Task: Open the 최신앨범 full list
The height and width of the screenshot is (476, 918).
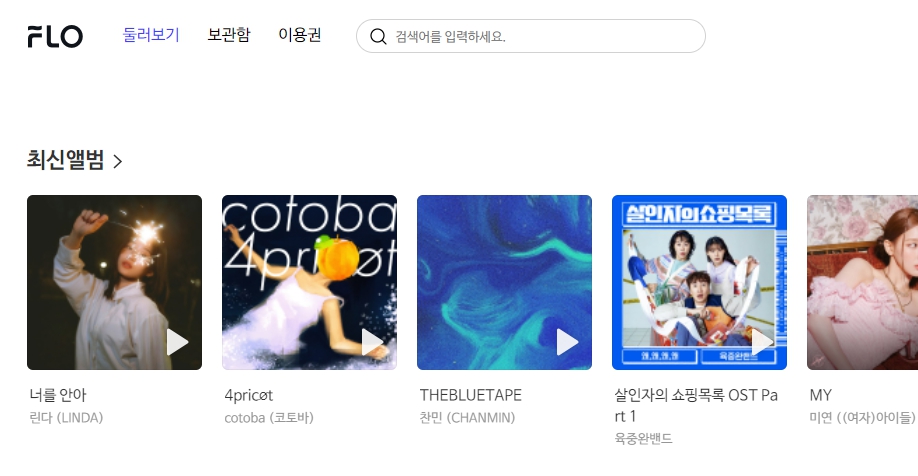Action: point(75,160)
